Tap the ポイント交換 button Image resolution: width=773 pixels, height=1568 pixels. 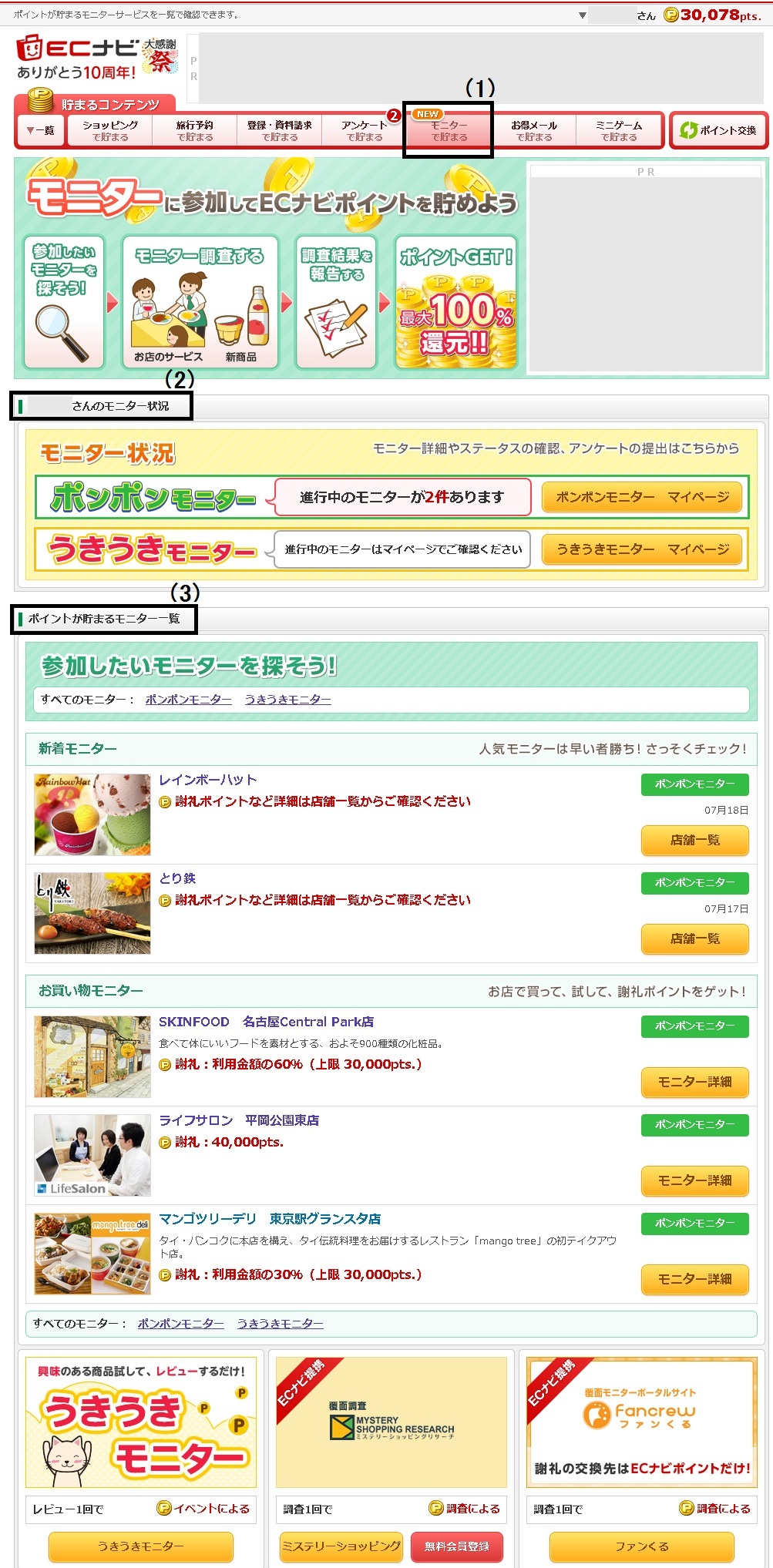[x=718, y=130]
